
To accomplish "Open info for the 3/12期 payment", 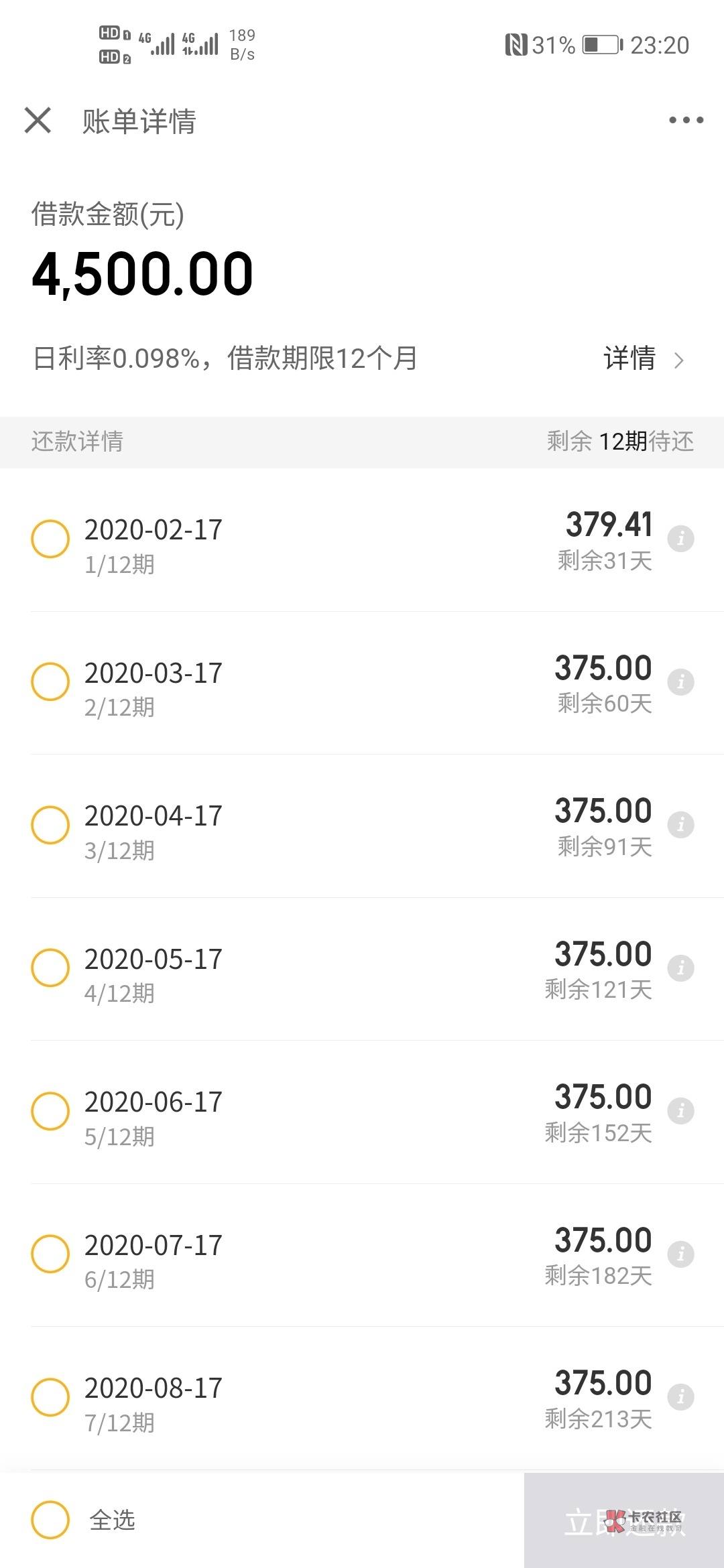I will (680, 825).
